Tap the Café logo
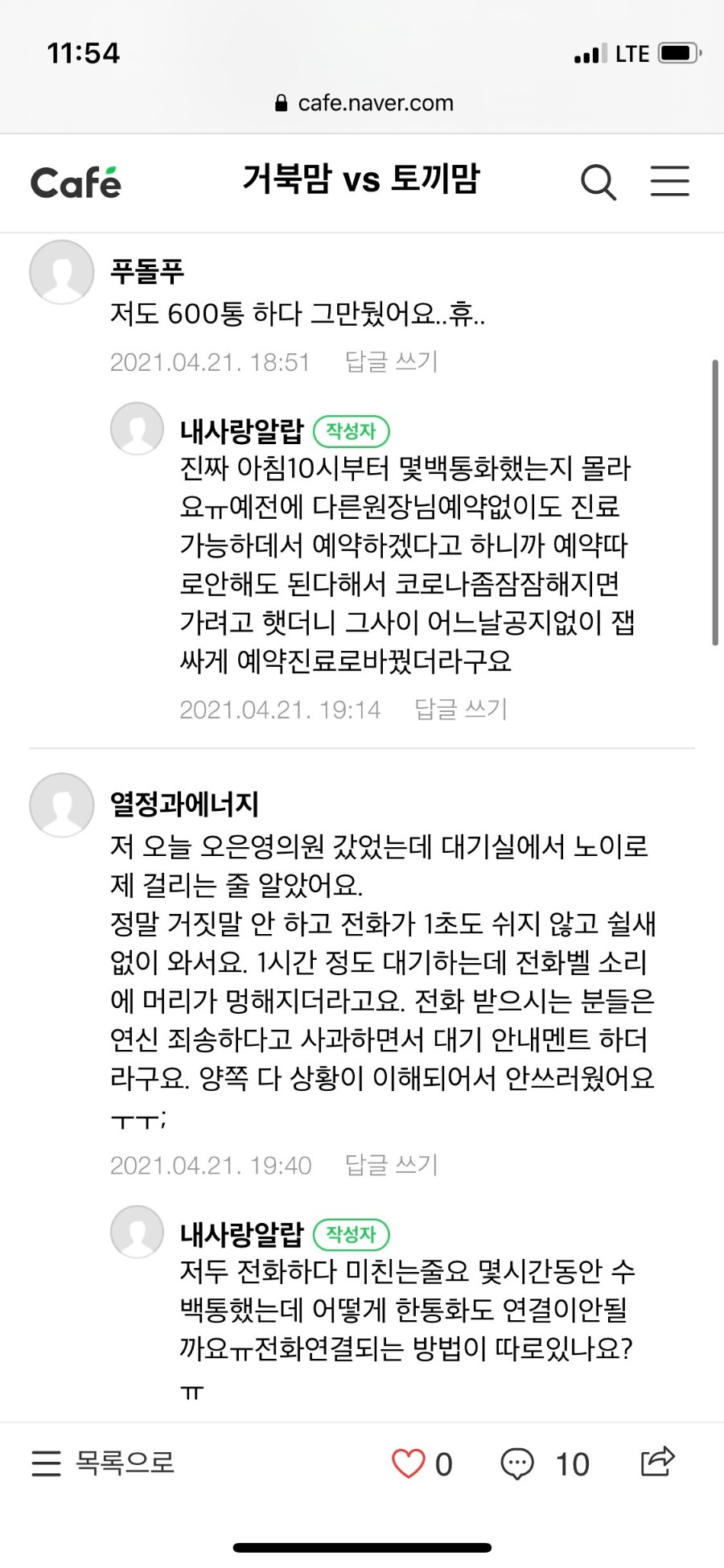Viewport: 724px width, 1568px height. pos(76,183)
